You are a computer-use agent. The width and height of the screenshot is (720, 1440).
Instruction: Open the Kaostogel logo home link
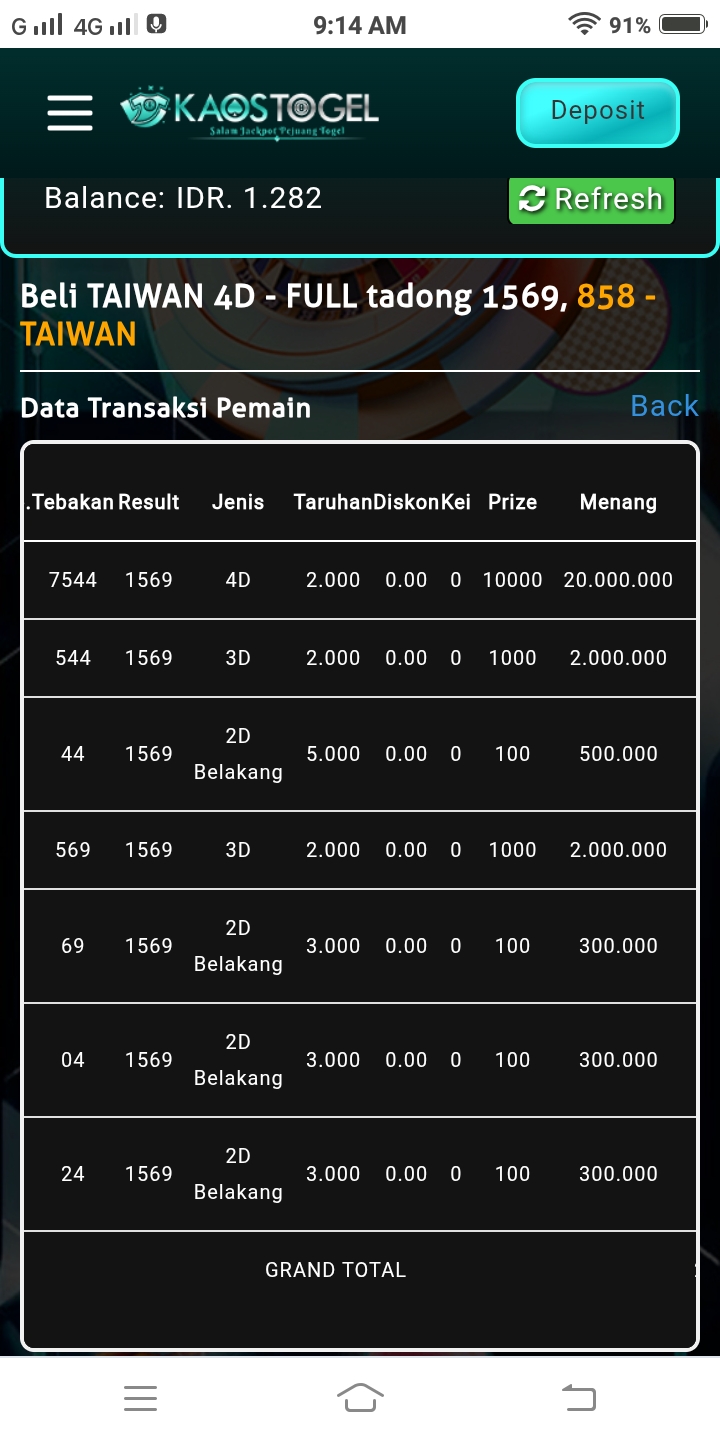click(250, 112)
